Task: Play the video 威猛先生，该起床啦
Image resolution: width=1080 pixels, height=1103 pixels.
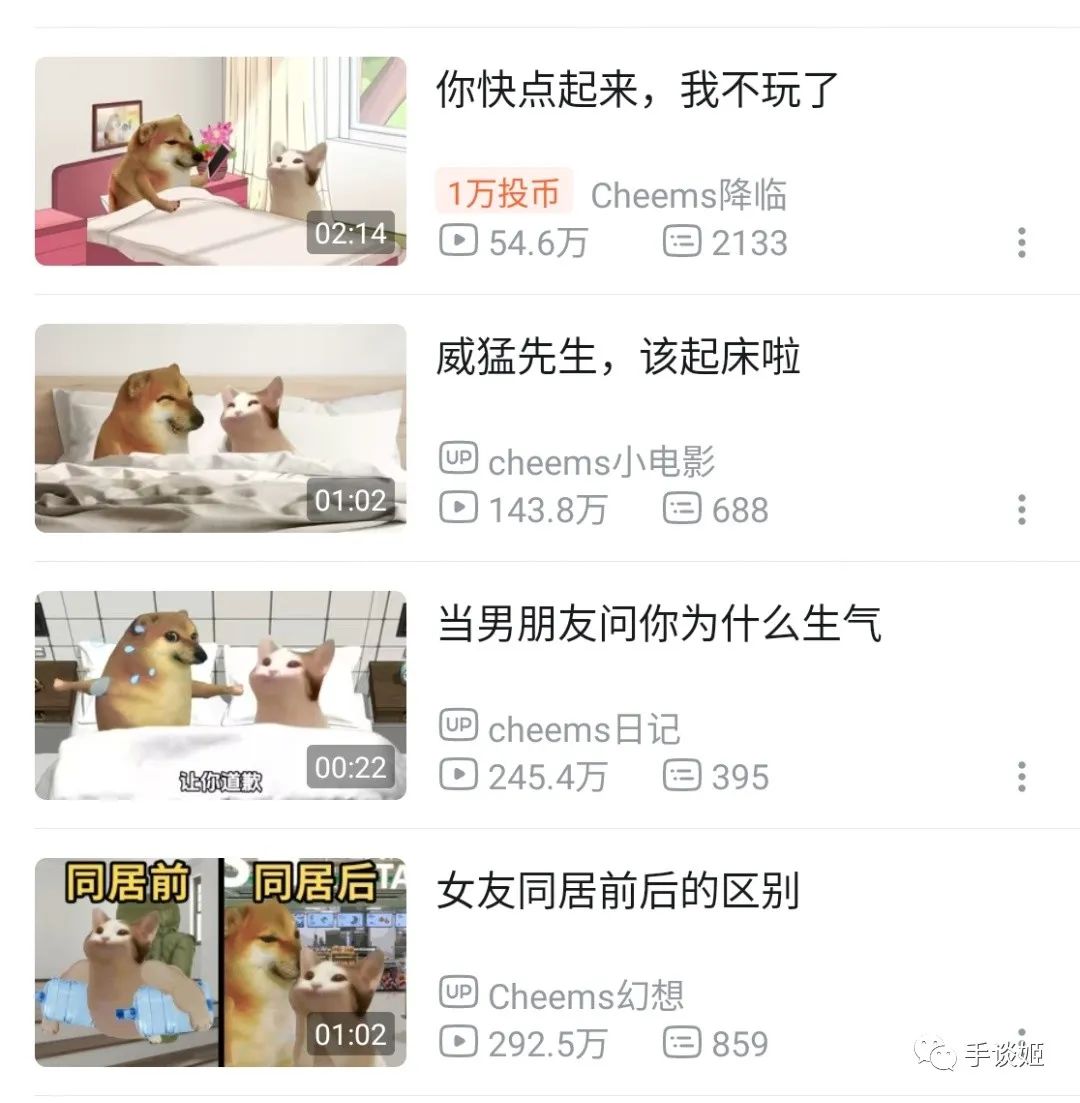Action: (x=220, y=428)
